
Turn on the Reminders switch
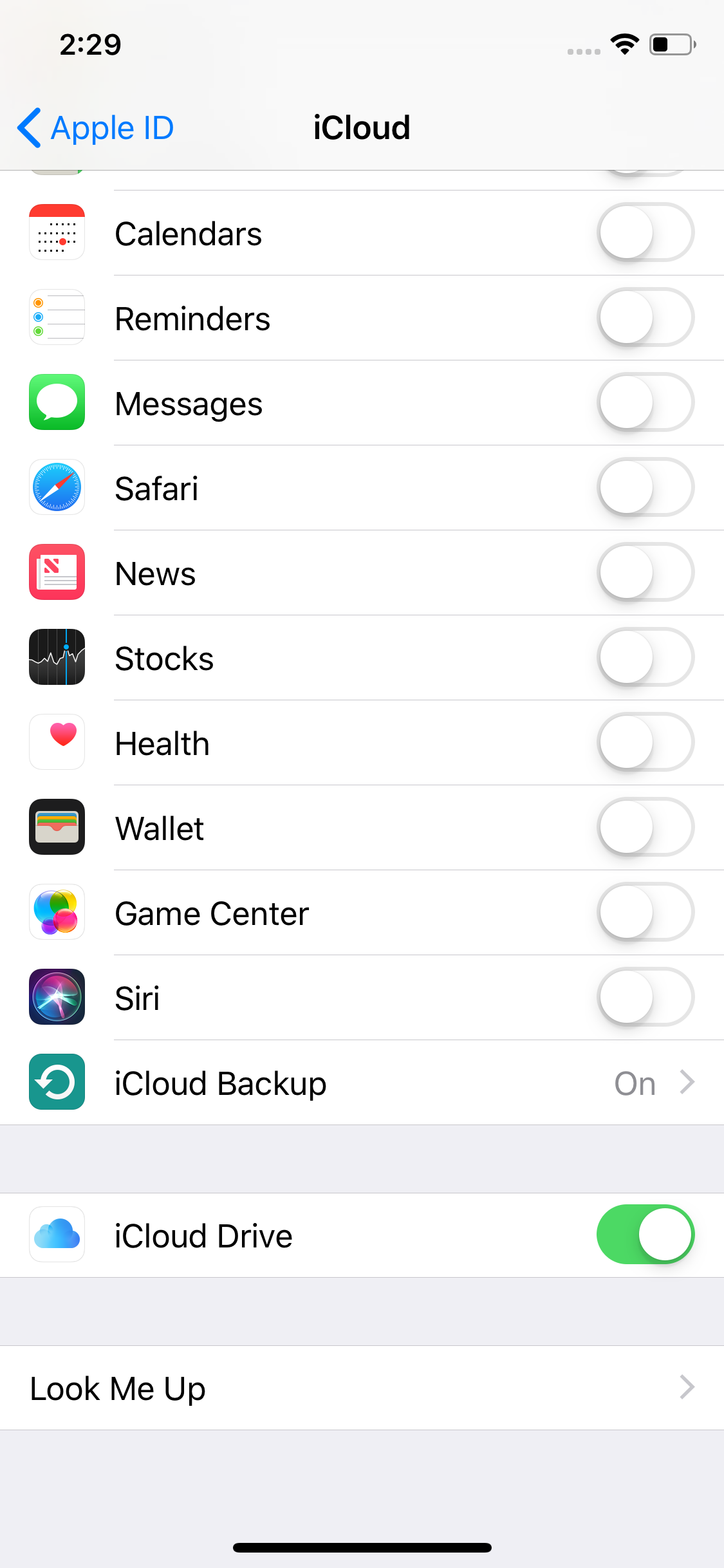645,317
